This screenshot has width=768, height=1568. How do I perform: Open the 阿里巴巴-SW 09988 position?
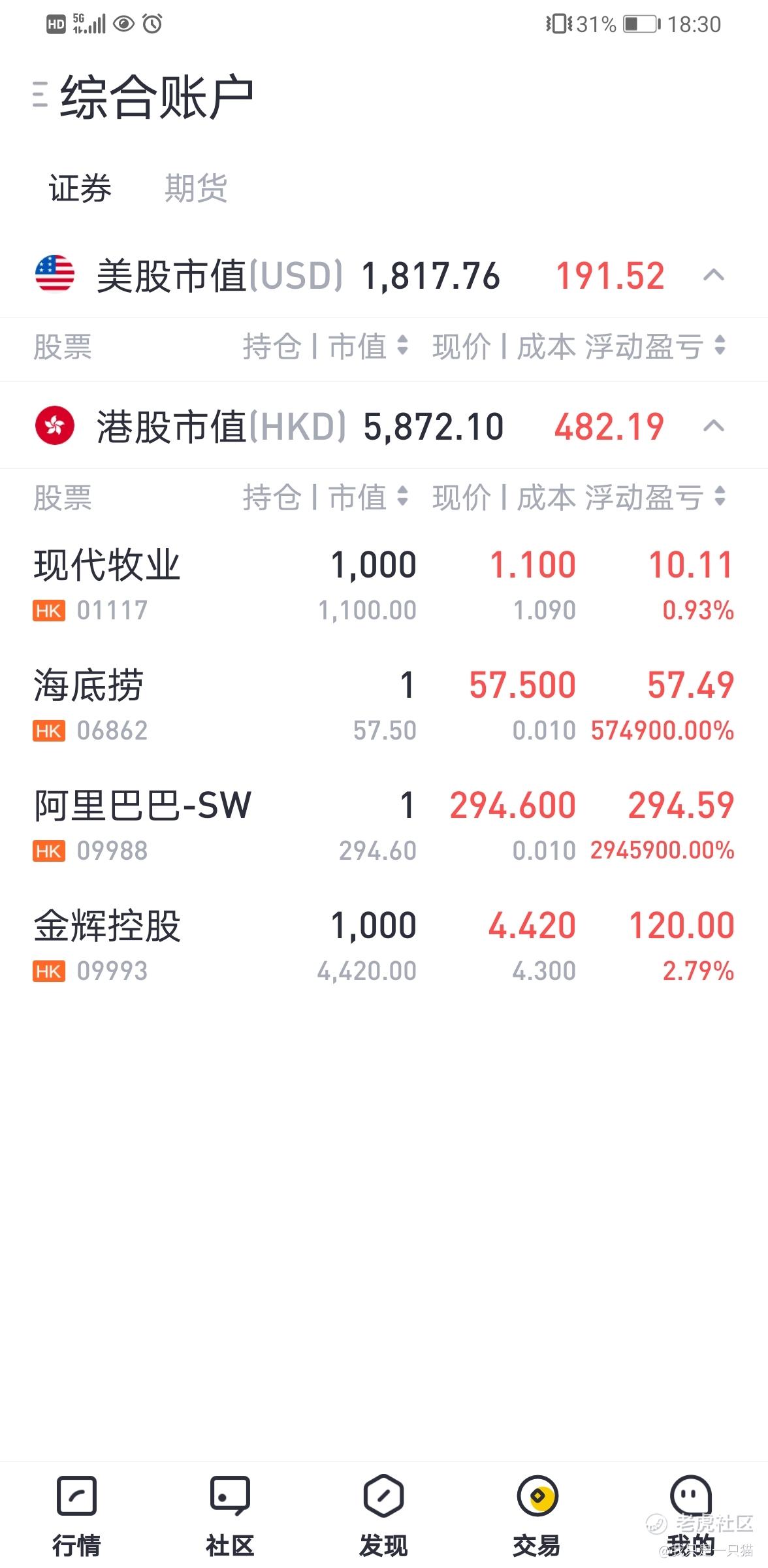[x=384, y=826]
